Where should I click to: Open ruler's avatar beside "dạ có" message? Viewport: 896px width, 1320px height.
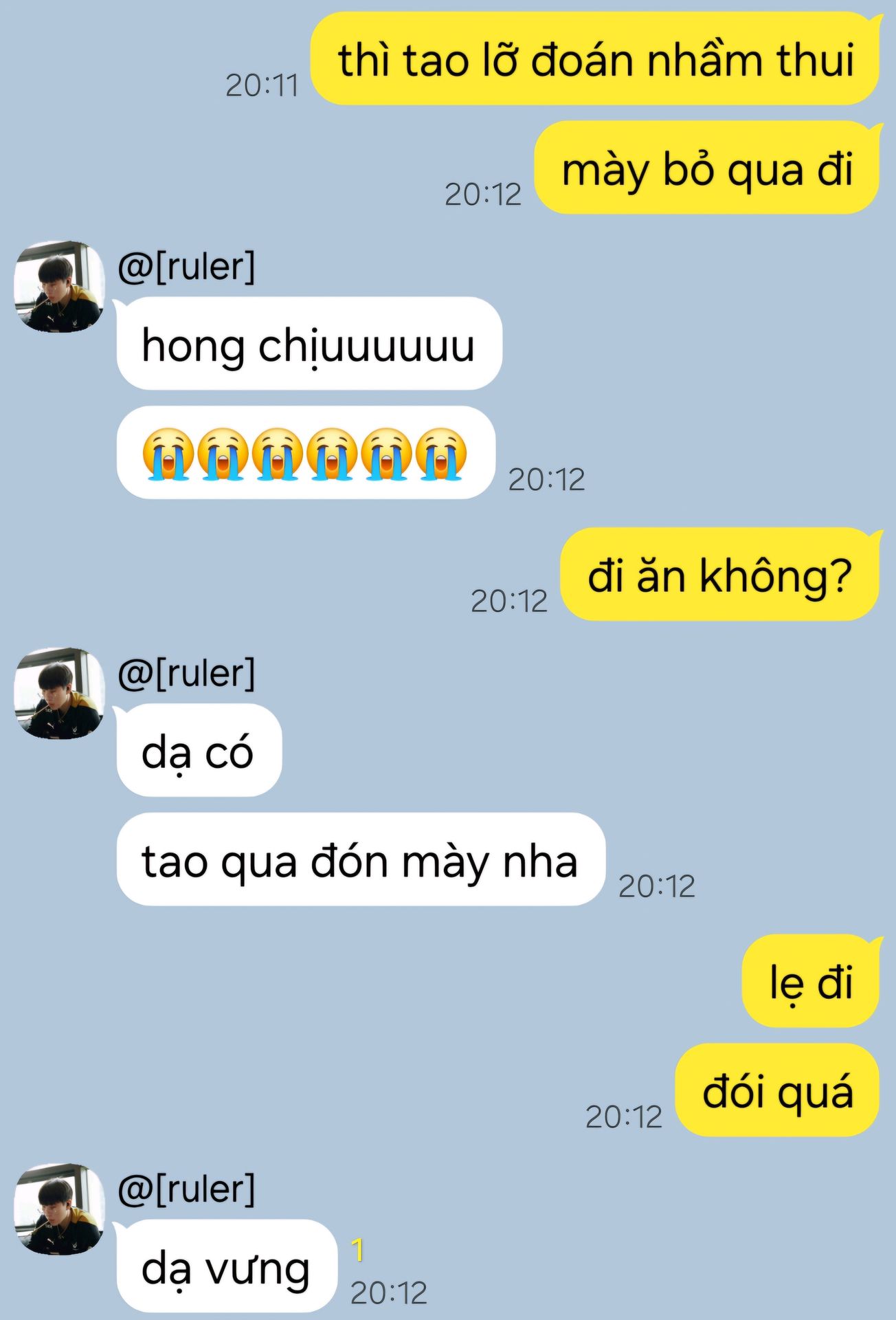(59, 693)
